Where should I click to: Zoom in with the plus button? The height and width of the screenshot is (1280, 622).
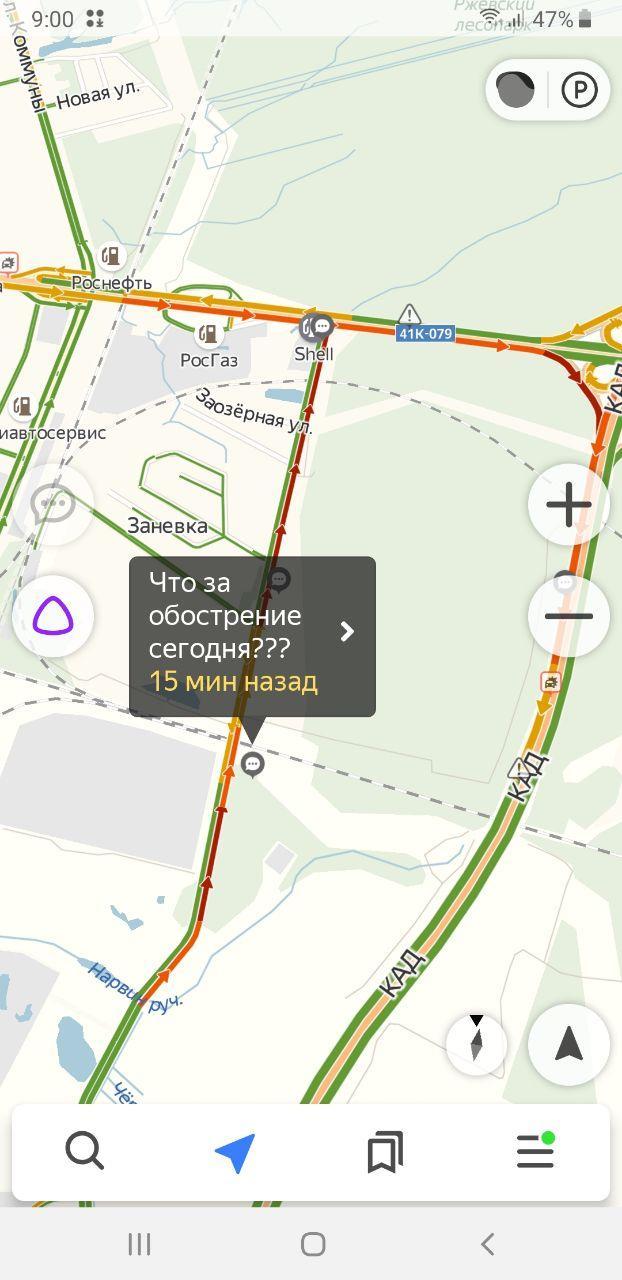(569, 504)
